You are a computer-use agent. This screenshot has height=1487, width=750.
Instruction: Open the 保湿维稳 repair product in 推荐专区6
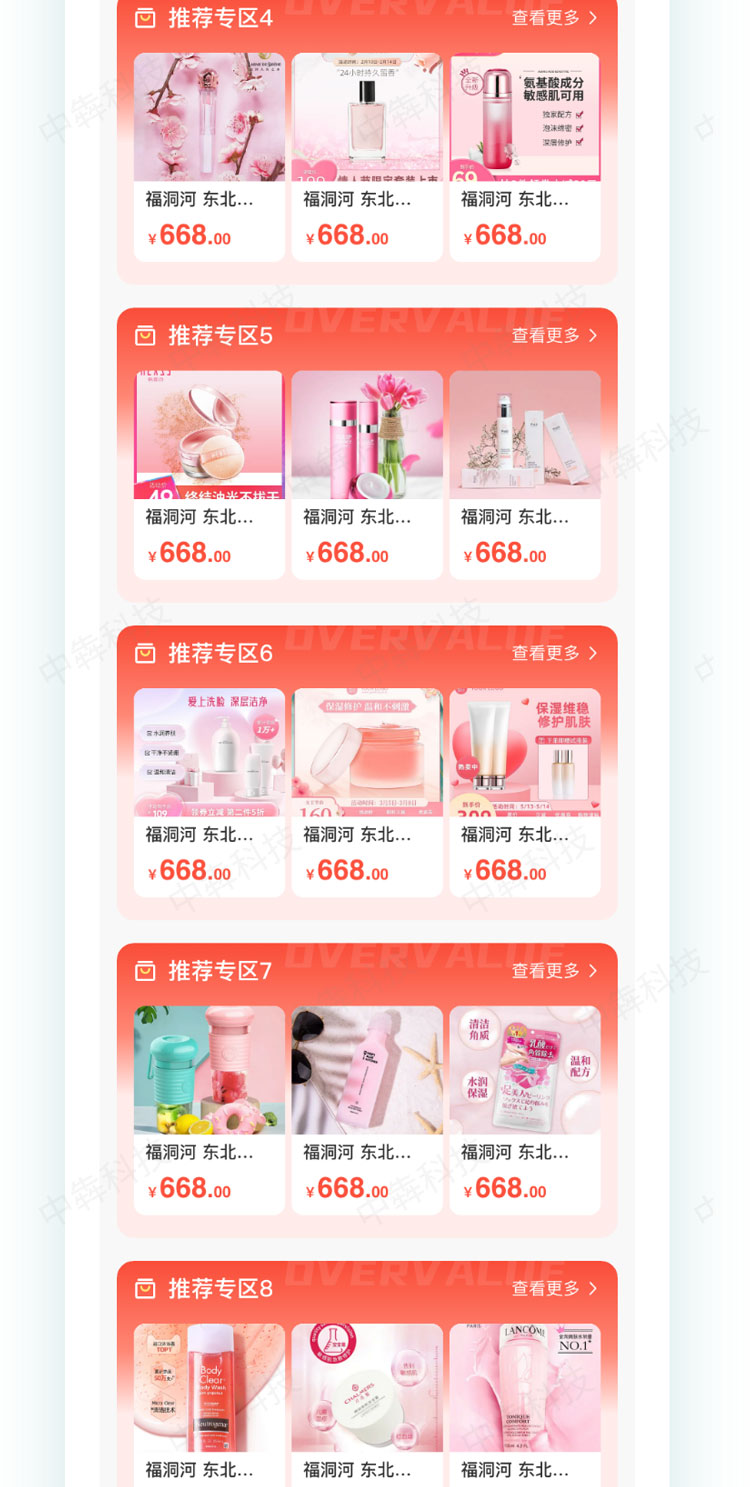(525, 752)
